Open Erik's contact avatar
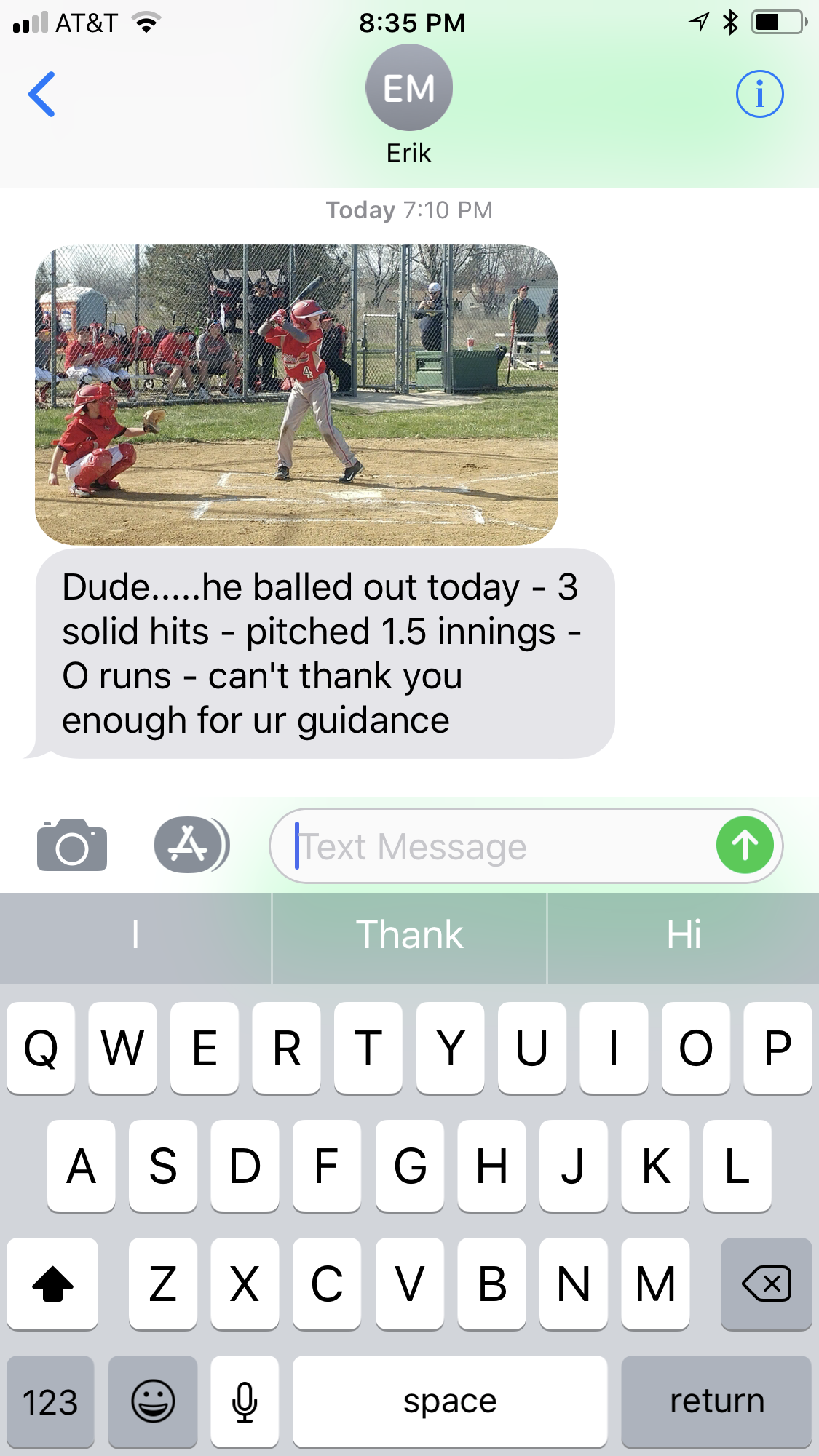The width and height of the screenshot is (819, 1456). [x=409, y=87]
